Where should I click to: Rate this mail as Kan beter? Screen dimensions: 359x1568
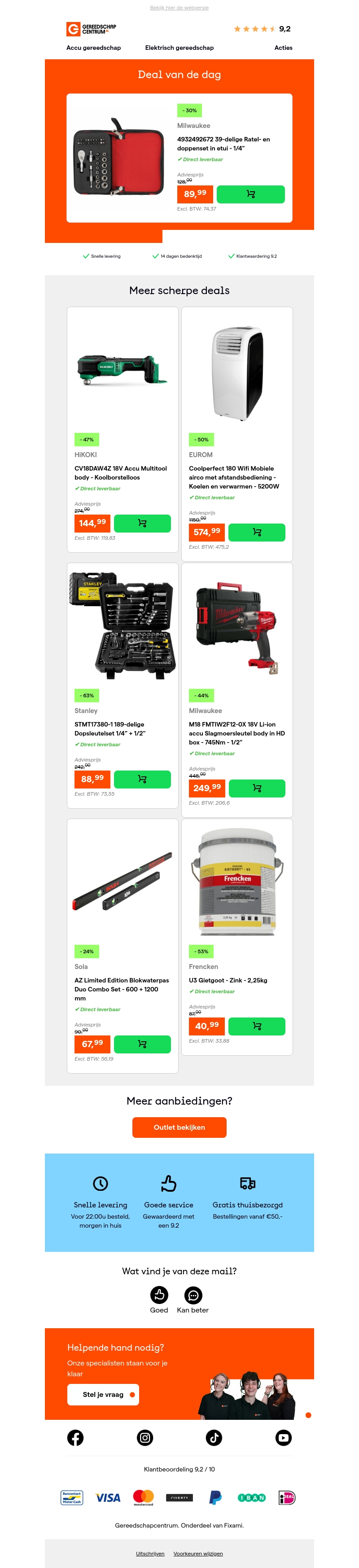tap(193, 1295)
